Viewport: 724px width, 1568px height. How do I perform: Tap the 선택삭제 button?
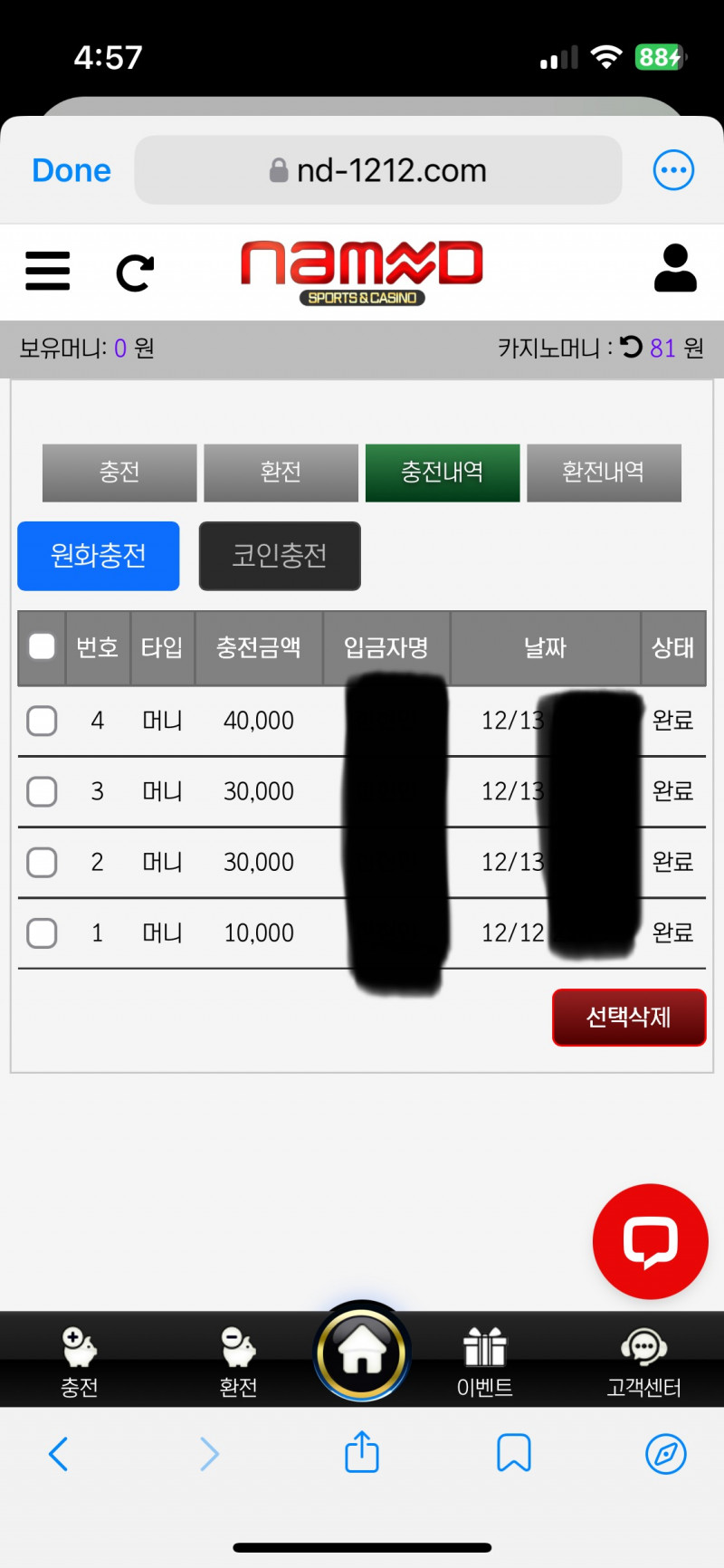click(629, 1018)
